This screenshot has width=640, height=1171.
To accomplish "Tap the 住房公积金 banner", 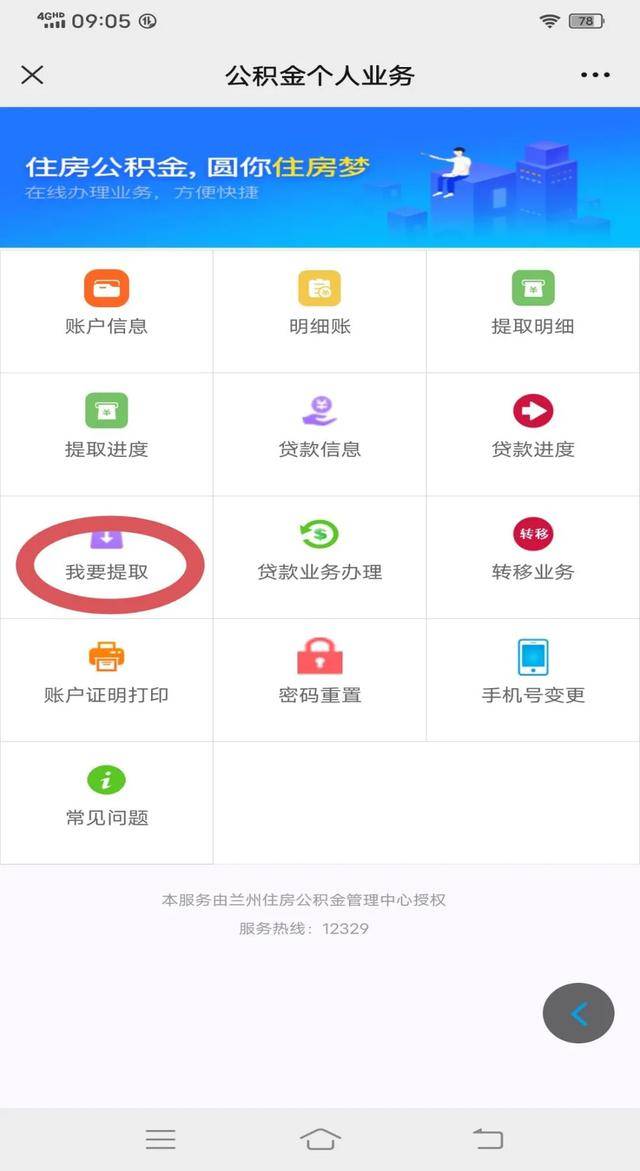I will click(319, 177).
